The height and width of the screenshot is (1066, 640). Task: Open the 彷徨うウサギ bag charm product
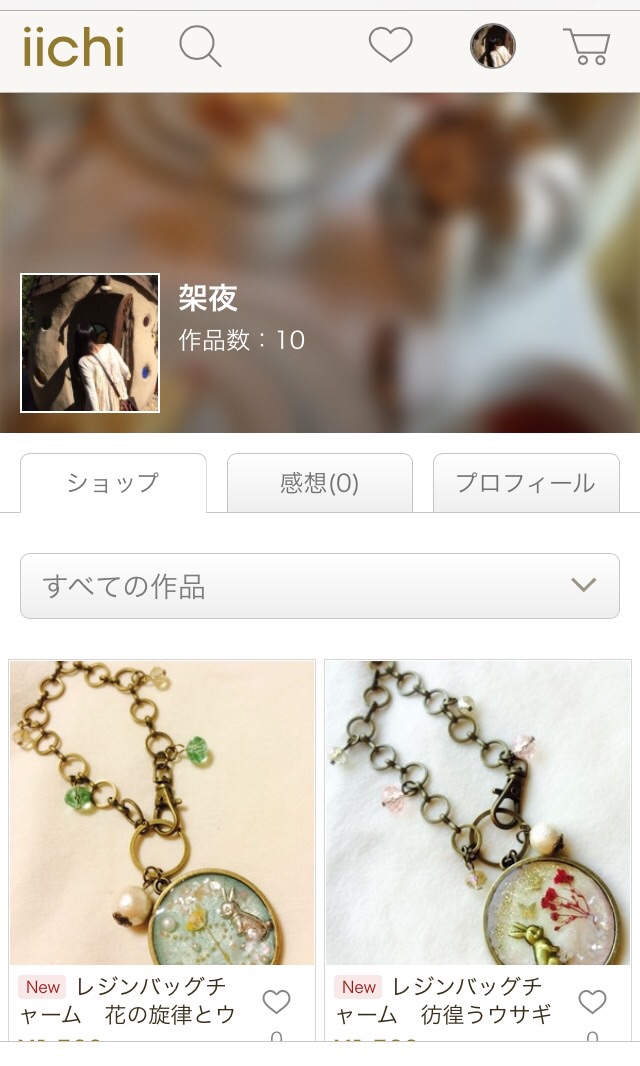478,812
